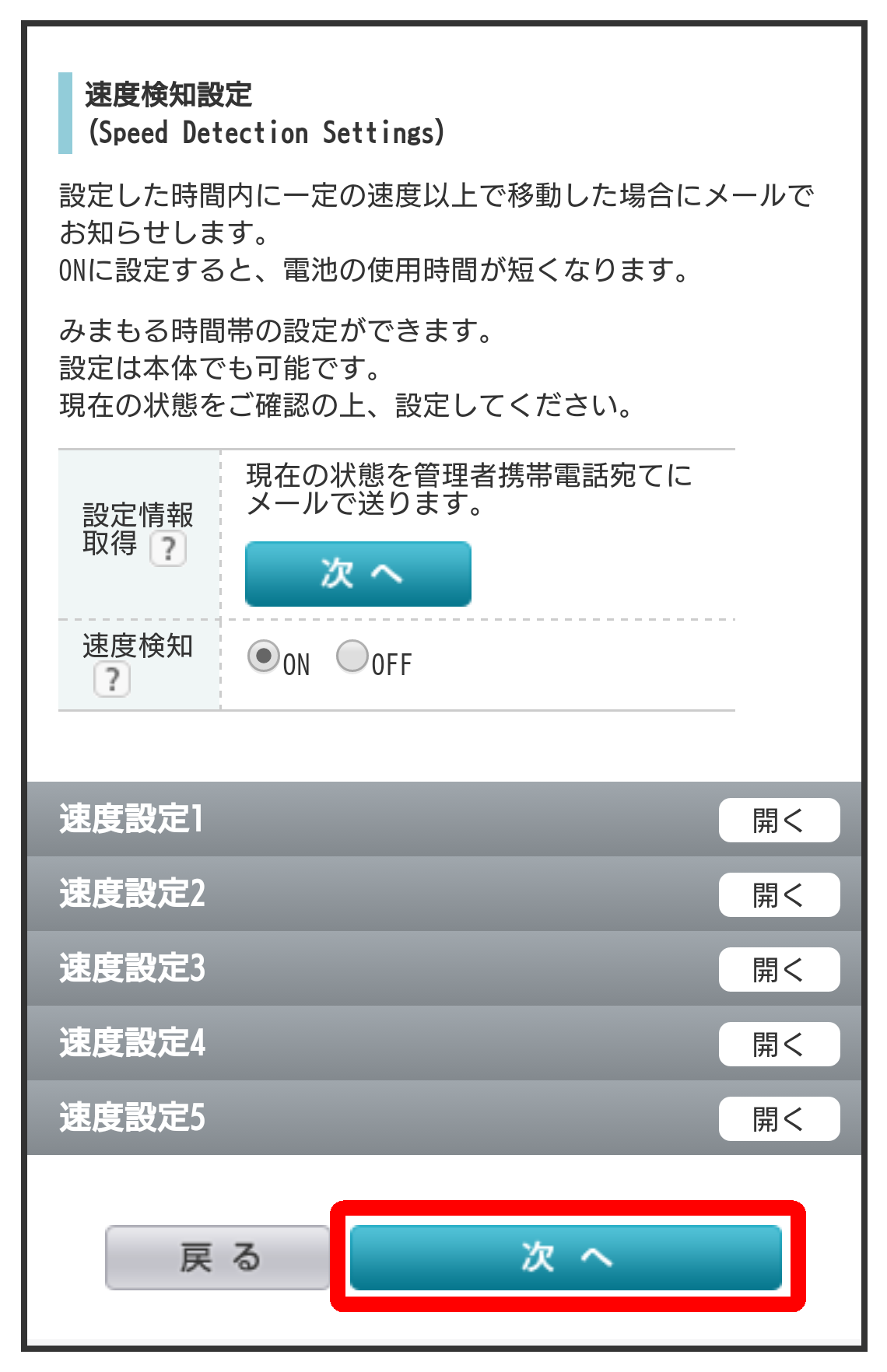Expand 速度設定2 with 開く
Screen dimensions: 887x1372
pos(779,894)
